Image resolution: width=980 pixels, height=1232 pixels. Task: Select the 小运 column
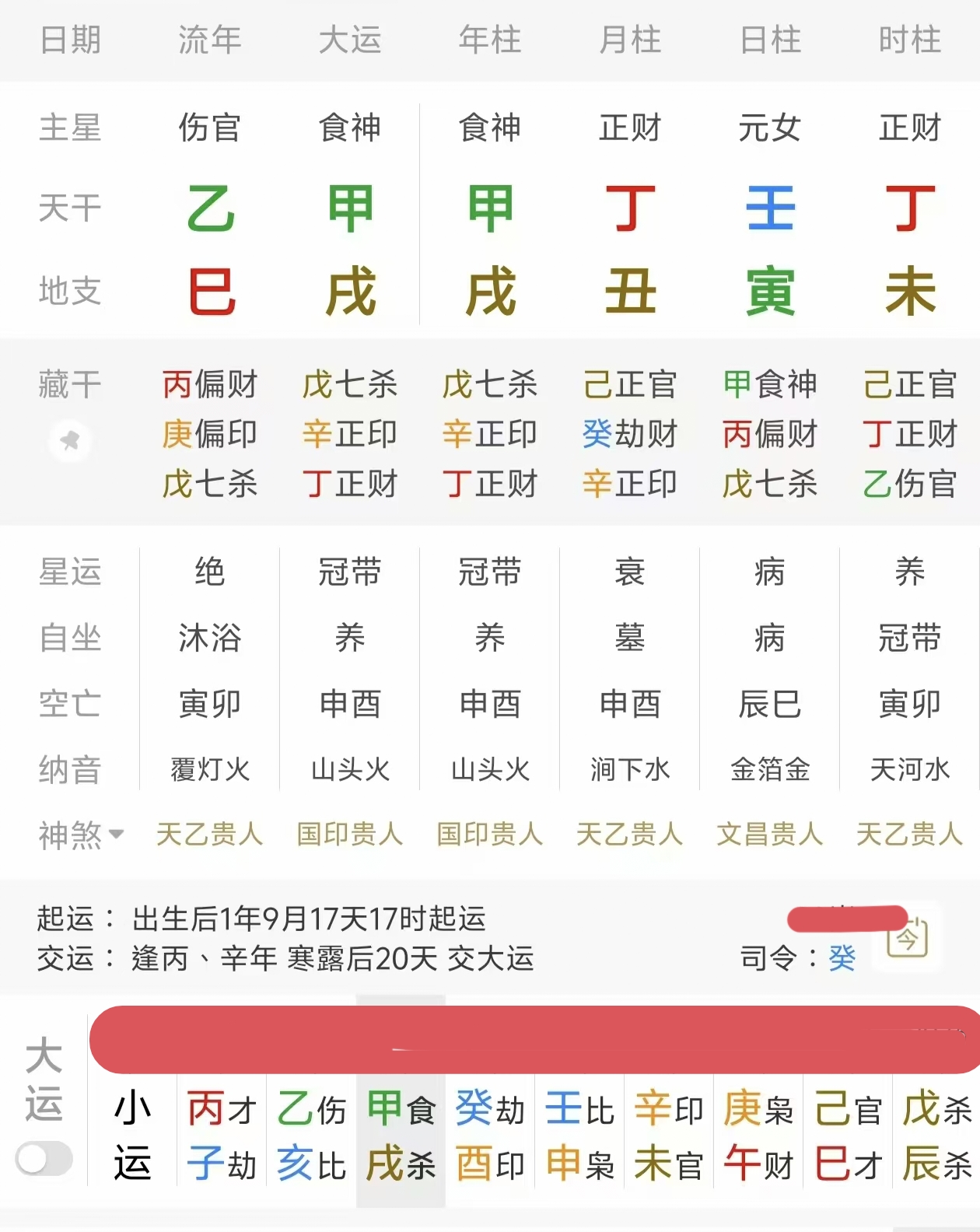(132, 1136)
